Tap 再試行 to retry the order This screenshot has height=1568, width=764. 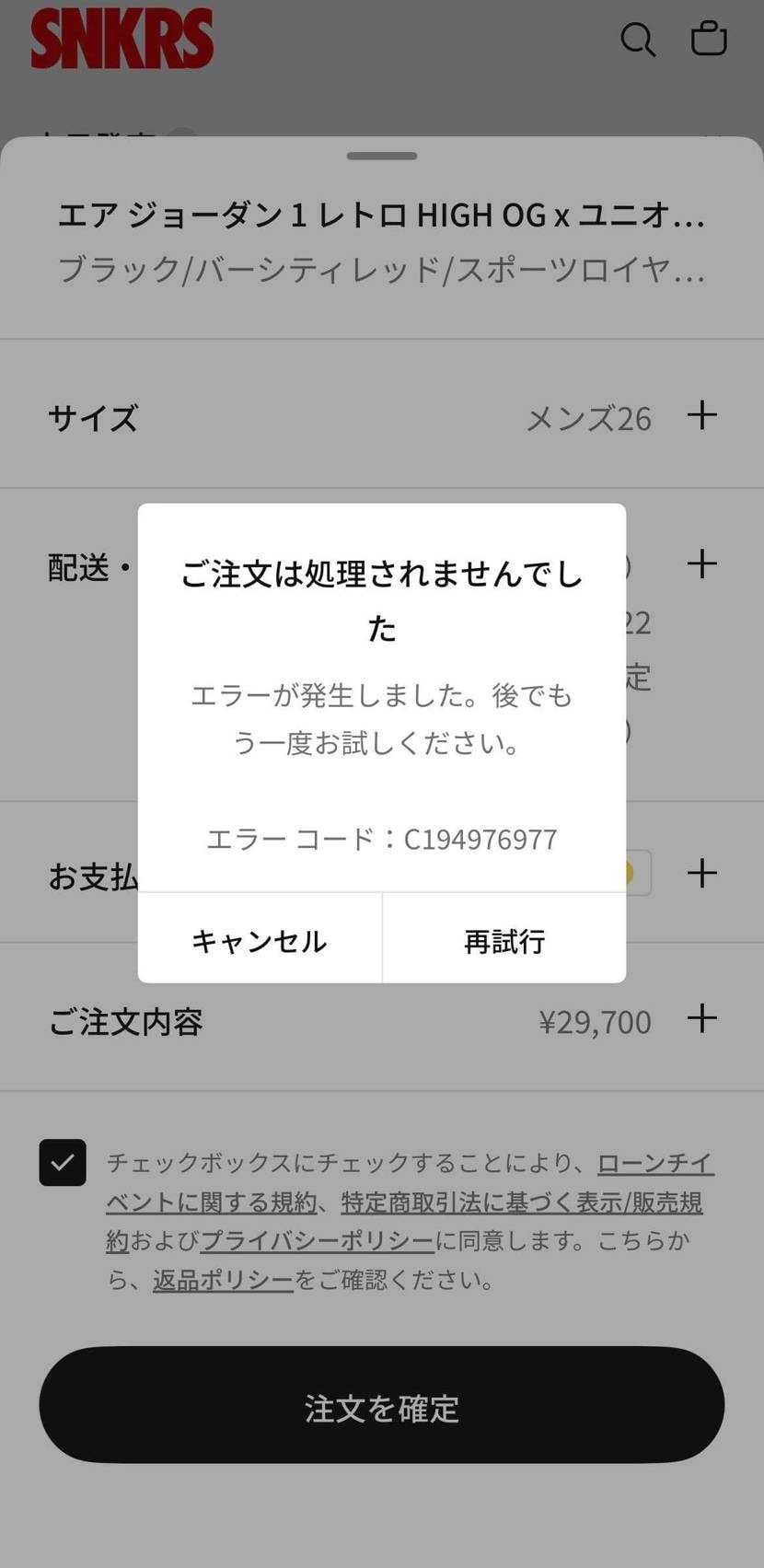click(x=504, y=941)
